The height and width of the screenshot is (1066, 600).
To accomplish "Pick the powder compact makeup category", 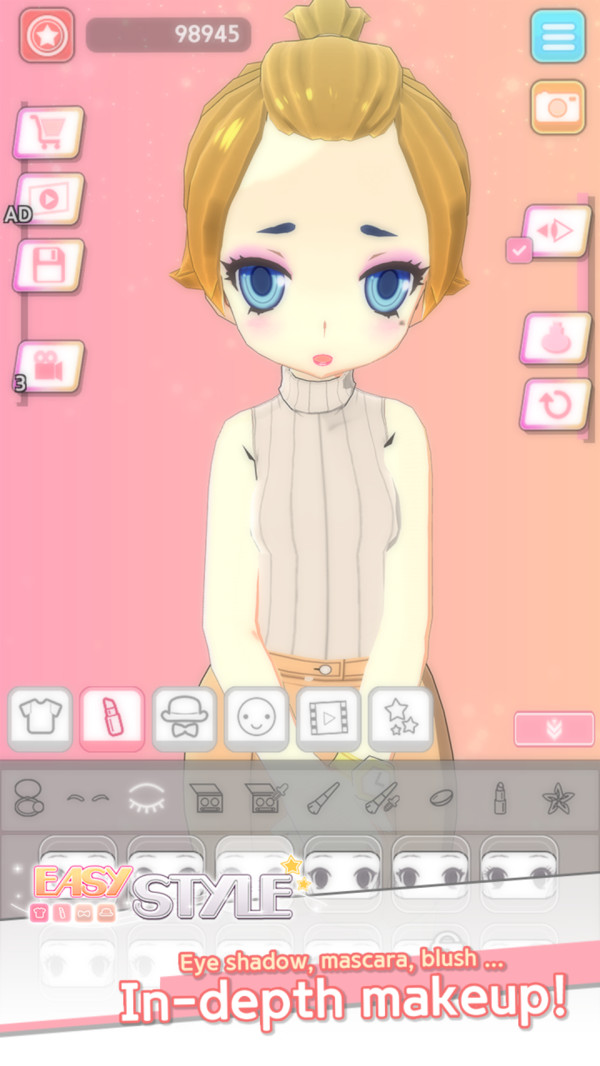I will point(28,798).
